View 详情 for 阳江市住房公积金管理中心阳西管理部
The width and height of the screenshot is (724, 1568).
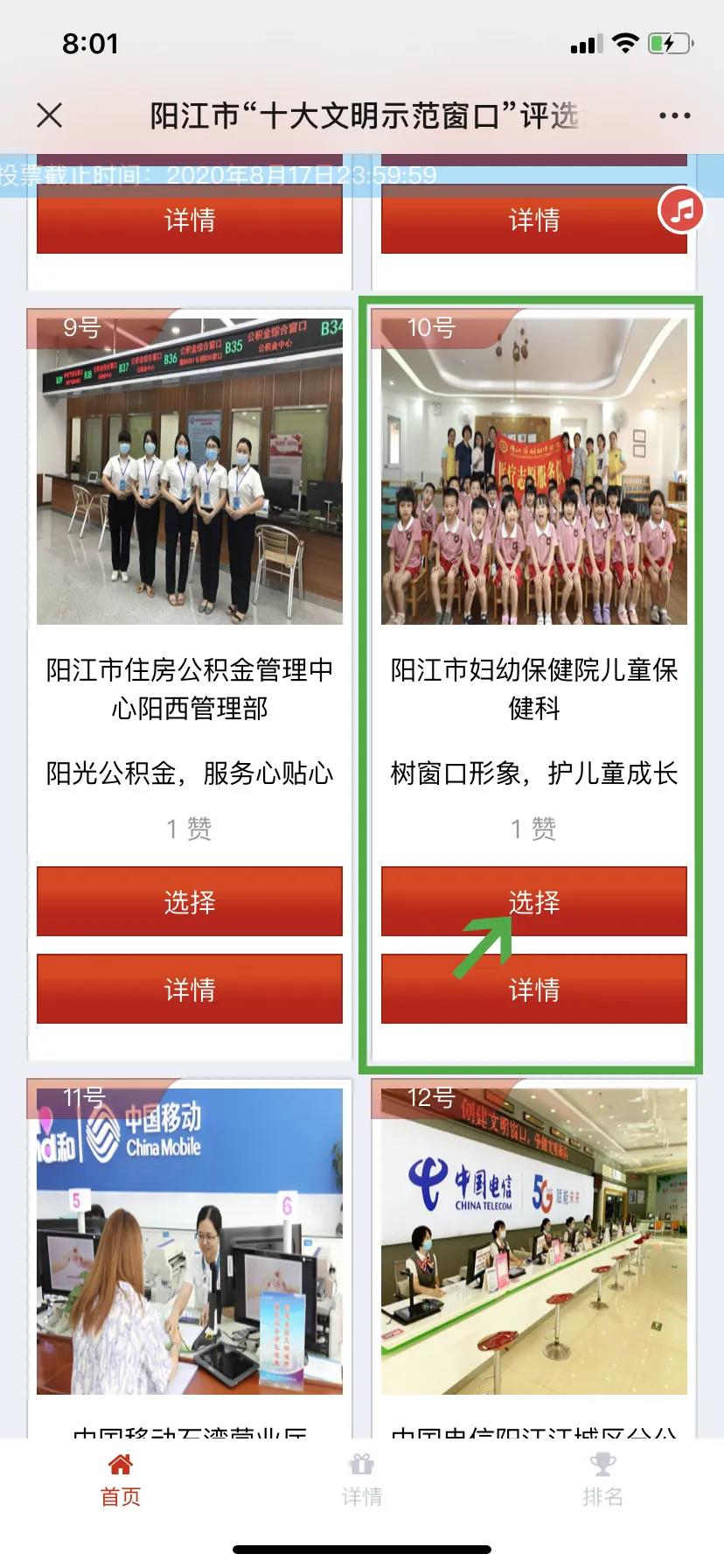point(189,990)
